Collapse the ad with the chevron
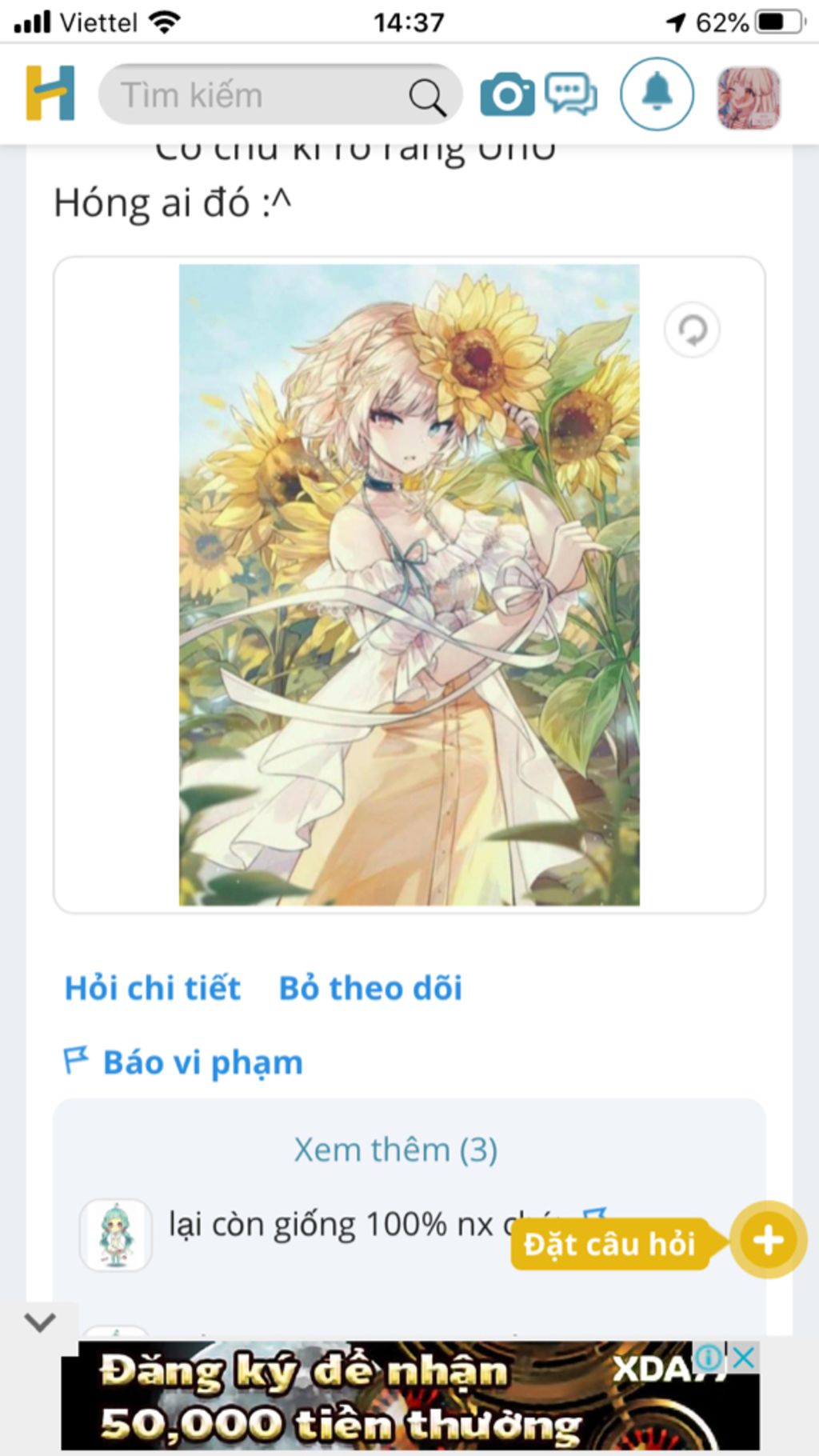Viewport: 819px width, 1456px height. coord(40,1322)
